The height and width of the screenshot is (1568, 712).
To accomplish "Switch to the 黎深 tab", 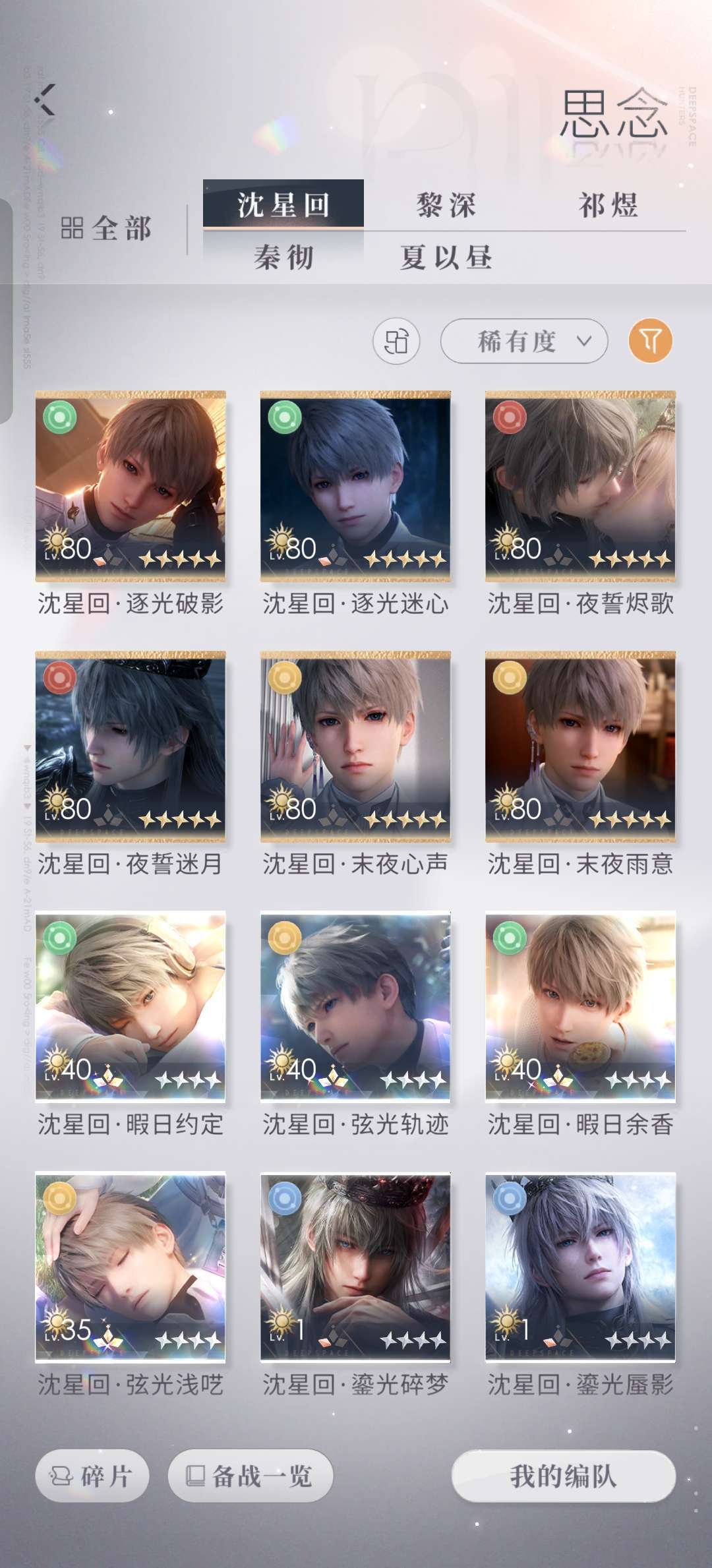I will [446, 205].
